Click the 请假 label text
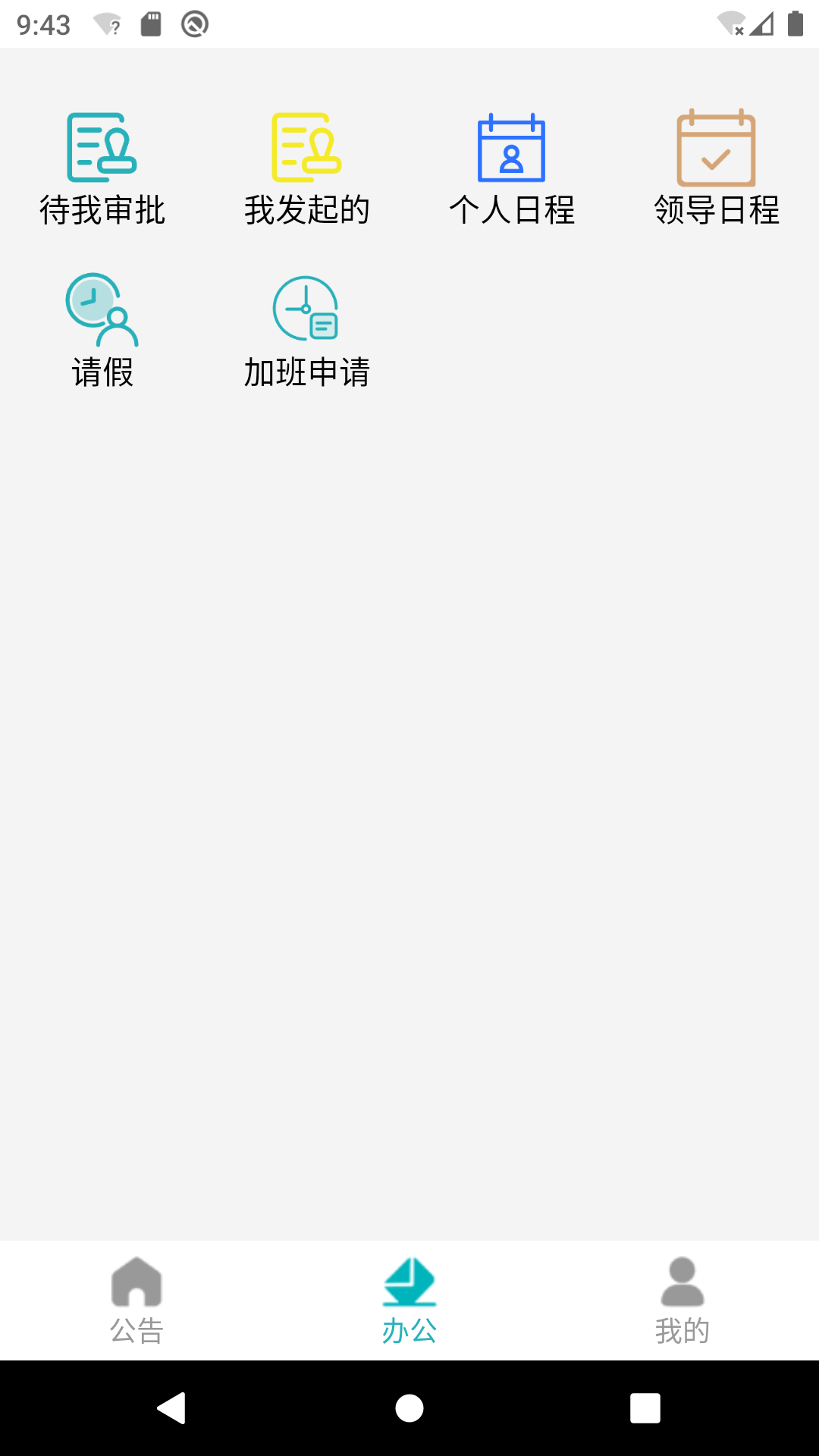 point(102,372)
